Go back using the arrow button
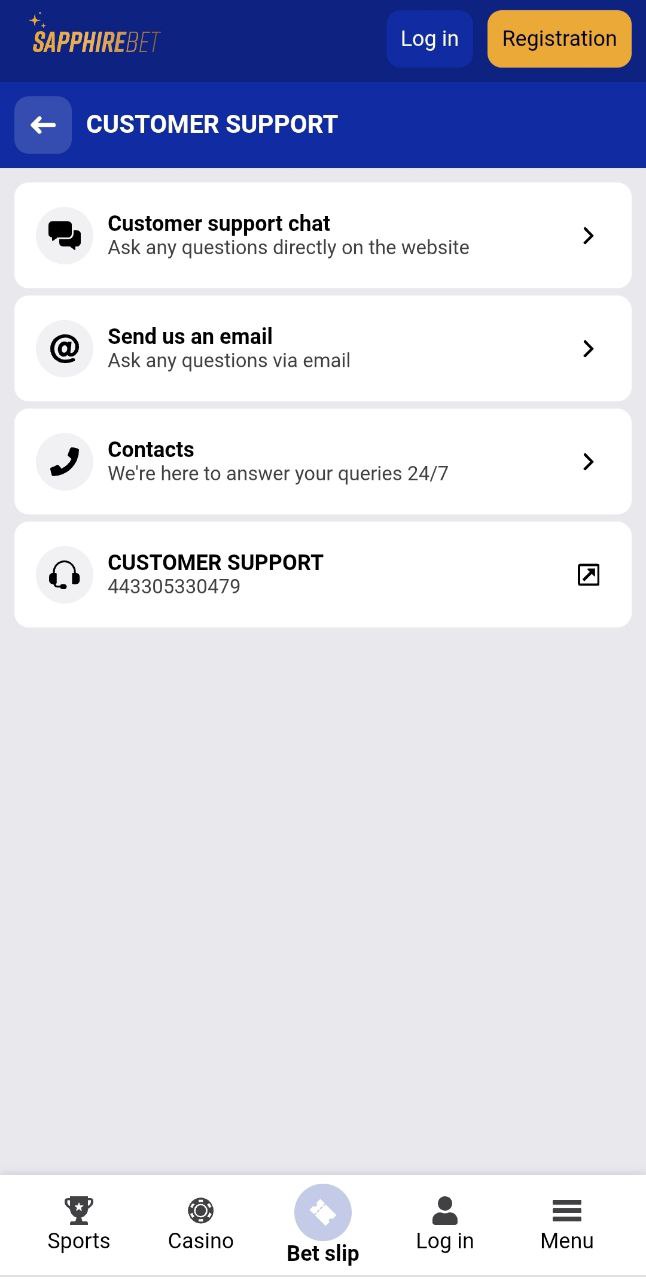The image size is (646, 1280). tap(43, 125)
